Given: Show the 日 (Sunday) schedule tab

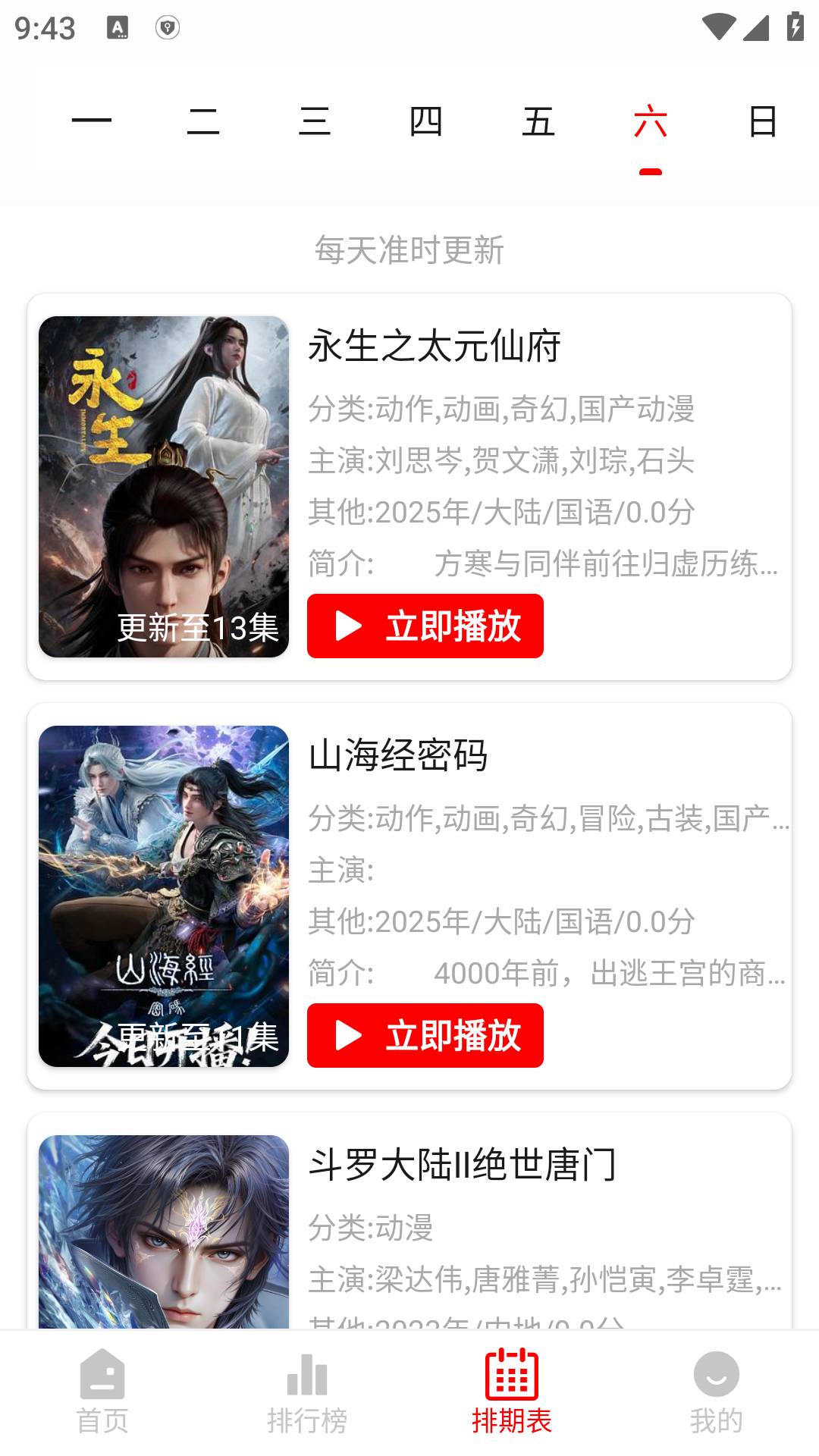Looking at the screenshot, I should 762,121.
